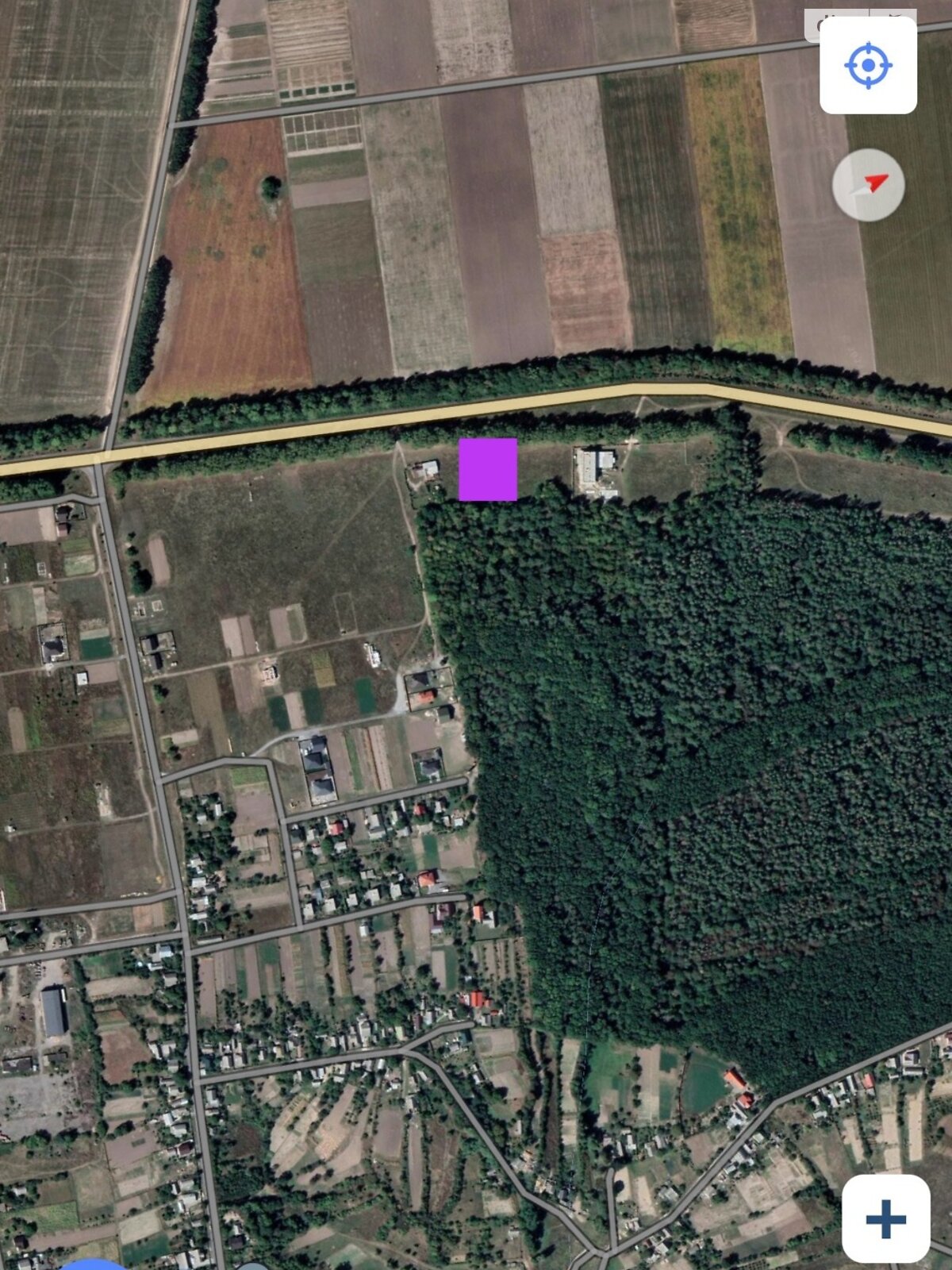Select the purple highlighted land plot

coord(488,469)
